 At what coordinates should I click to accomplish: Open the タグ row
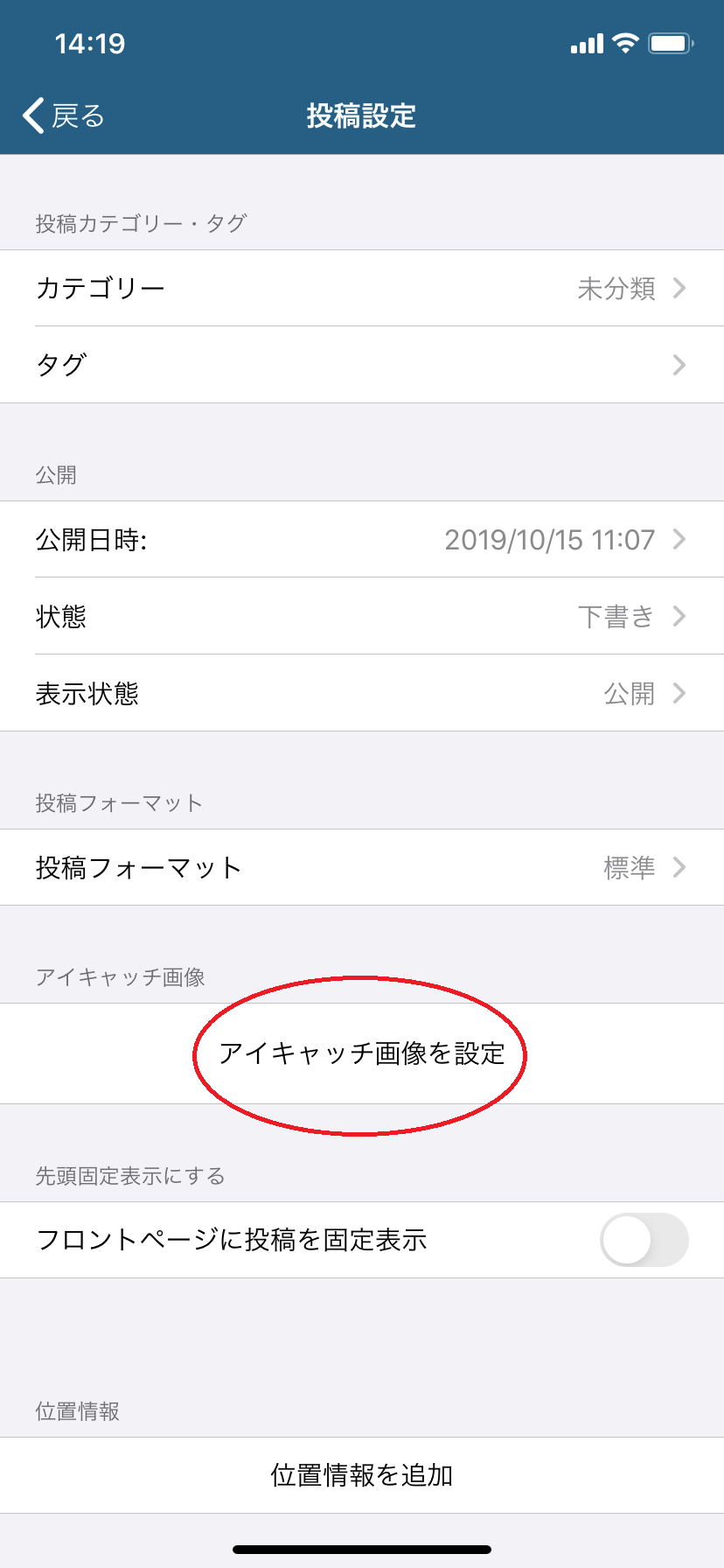362,365
